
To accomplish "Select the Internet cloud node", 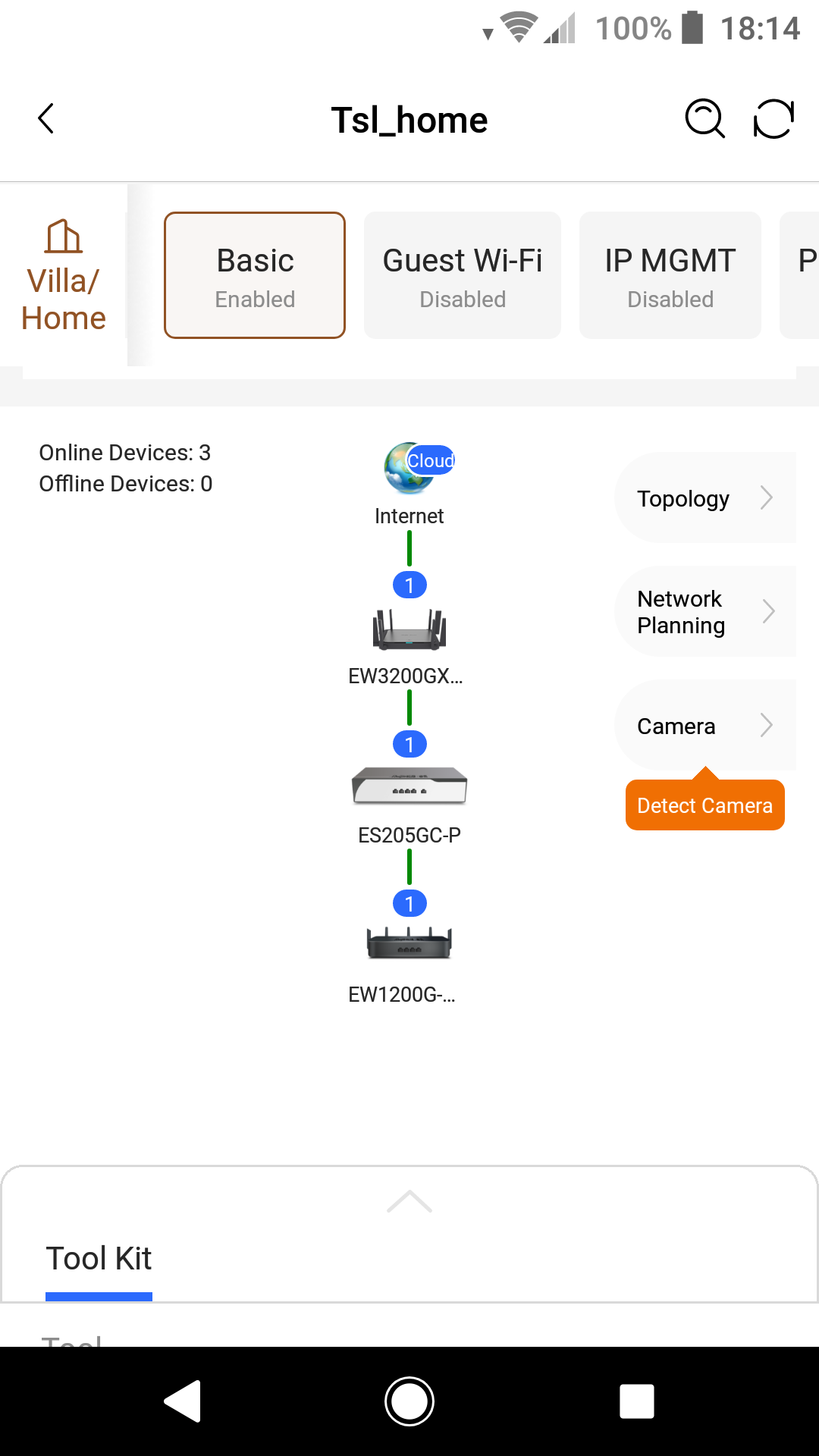I will [409, 469].
